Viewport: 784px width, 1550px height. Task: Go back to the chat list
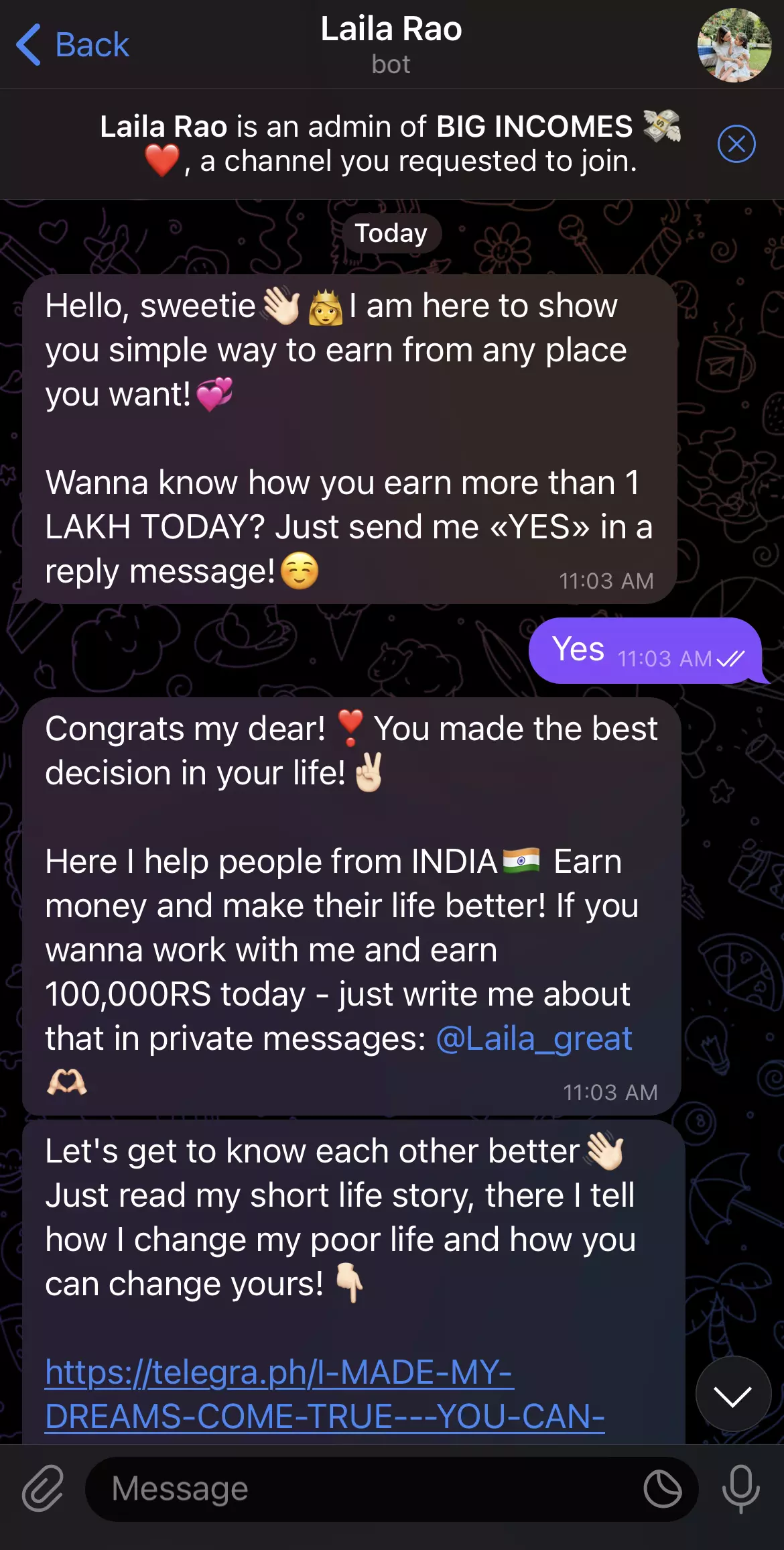click(72, 45)
